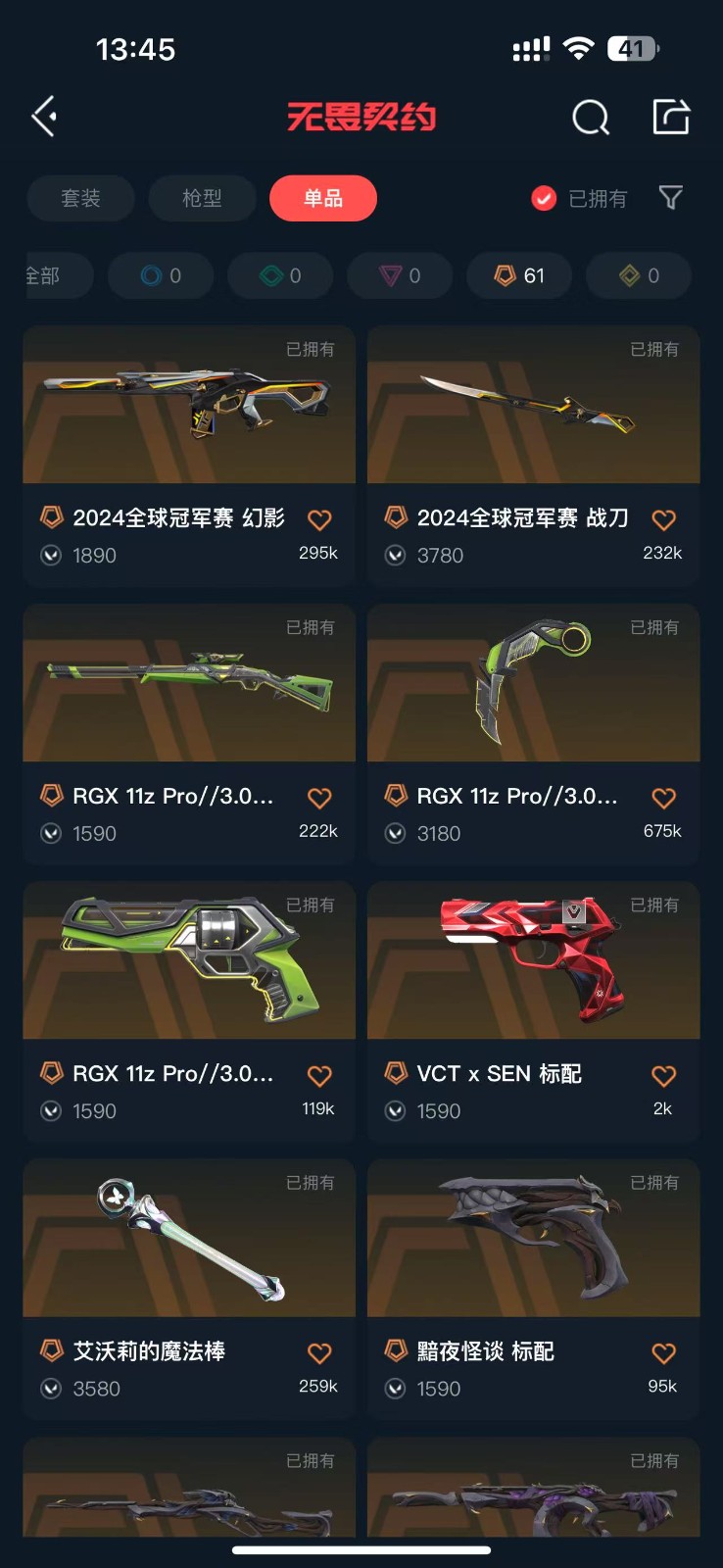Go back using the arrow icon

click(45, 117)
